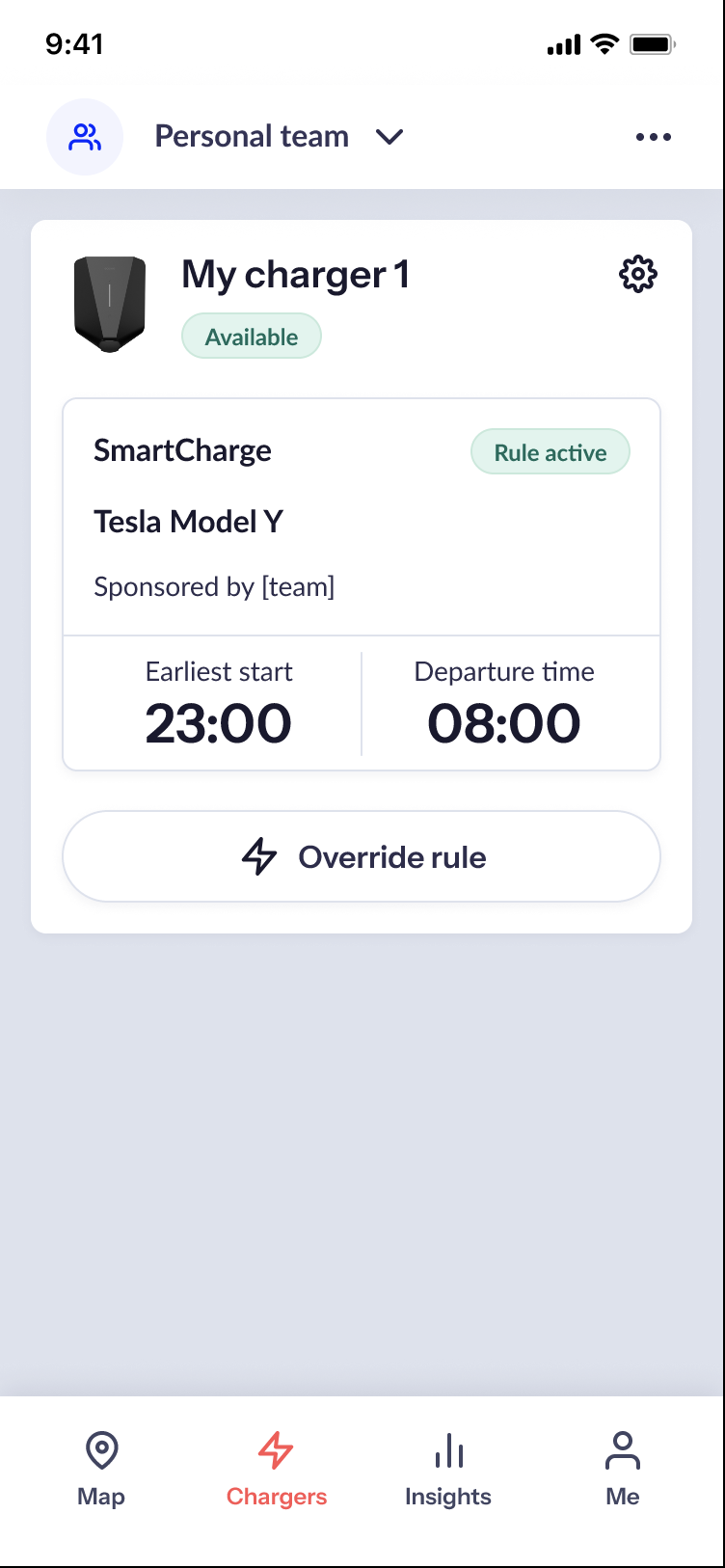The image size is (725, 1568).
Task: Open the three-dot overflow menu
Action: pos(653,137)
